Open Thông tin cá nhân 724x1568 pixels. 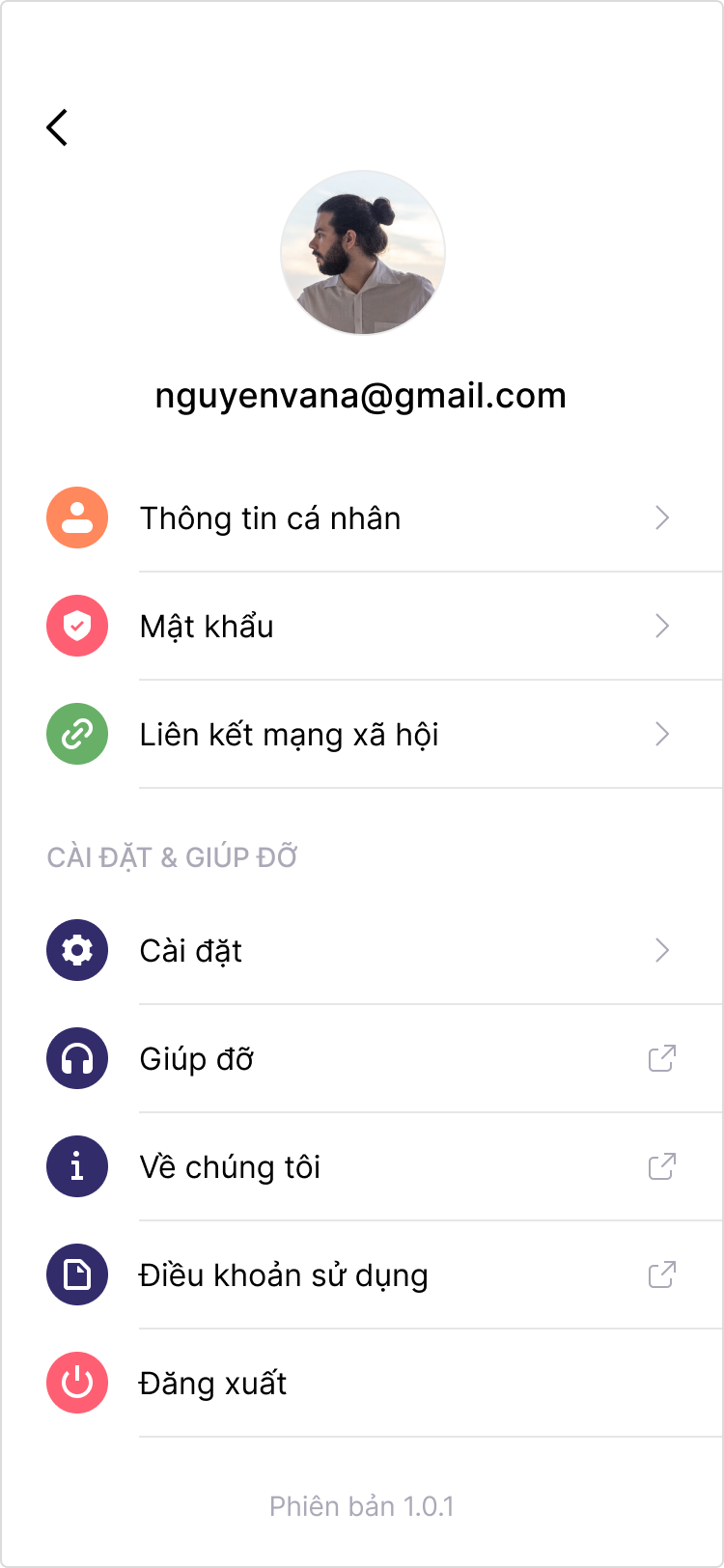270,518
